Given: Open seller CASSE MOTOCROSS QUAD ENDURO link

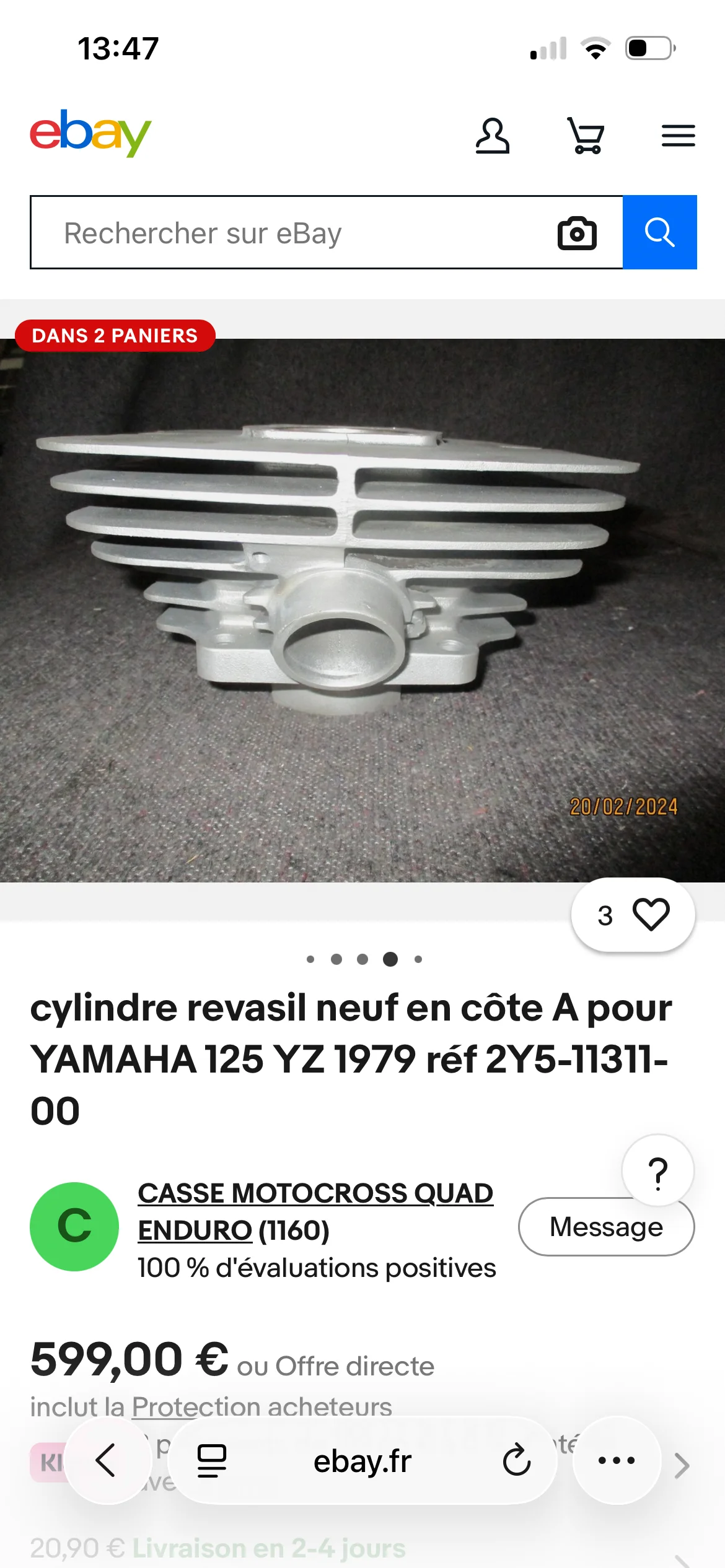Looking at the screenshot, I should coord(315,1211).
